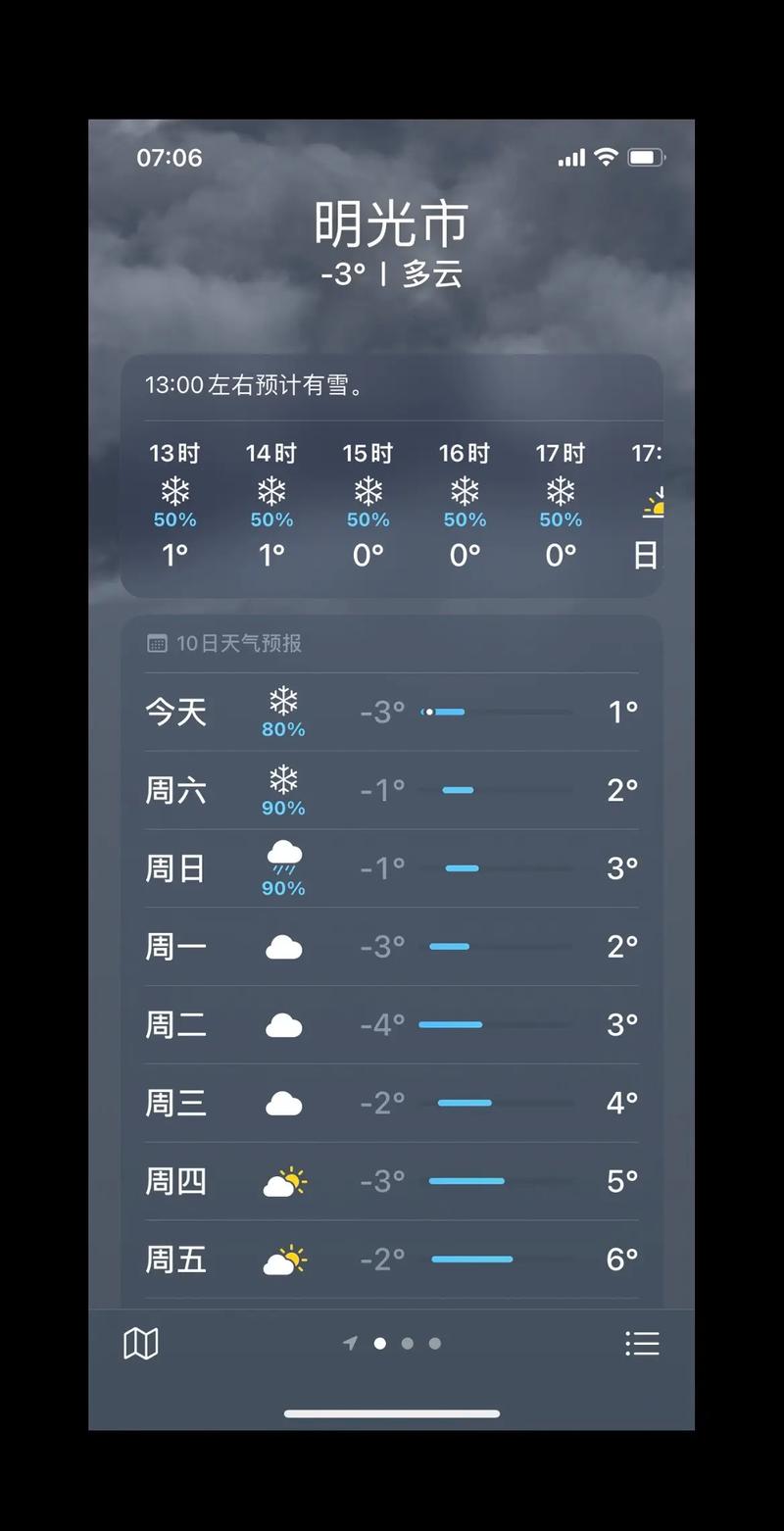Expand the 周五 forecast row
This screenshot has width=784, height=1531.
pos(392,1259)
